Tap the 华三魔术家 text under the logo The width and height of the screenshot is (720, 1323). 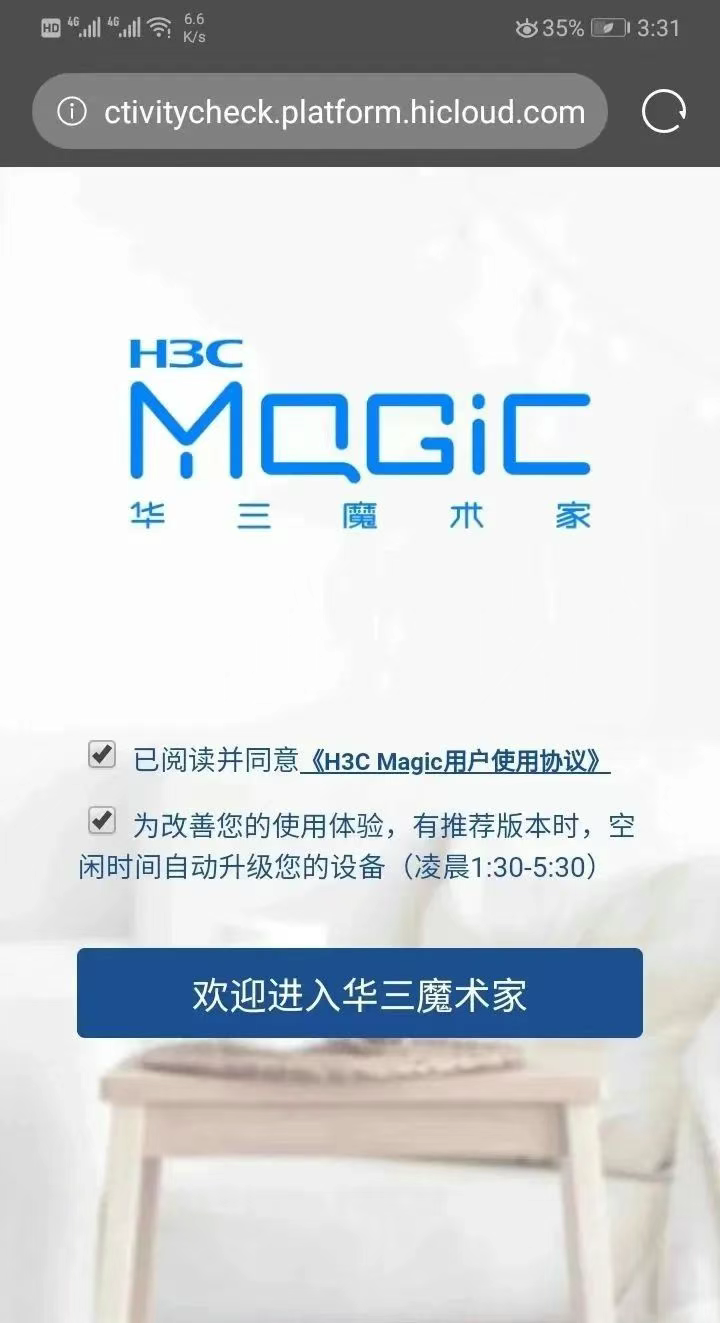(x=360, y=515)
